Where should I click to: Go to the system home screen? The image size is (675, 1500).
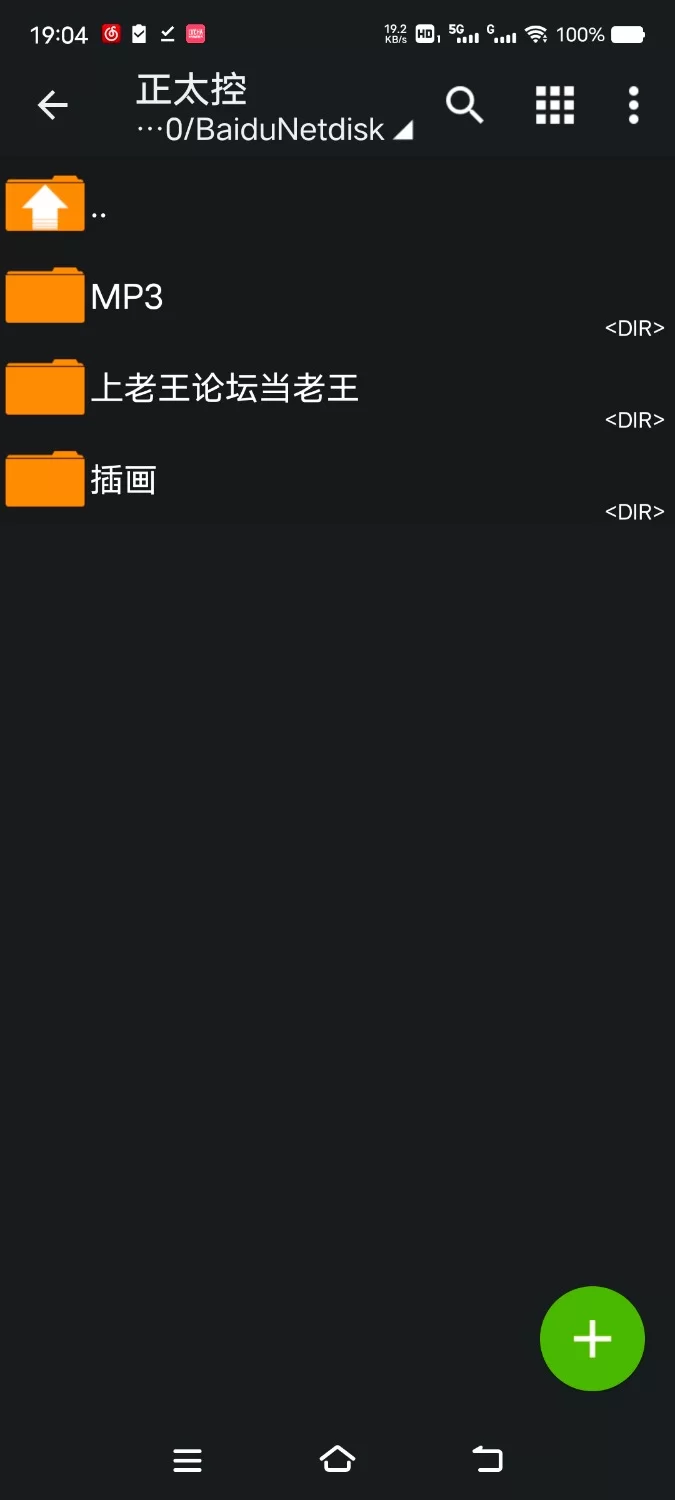[337, 1459]
